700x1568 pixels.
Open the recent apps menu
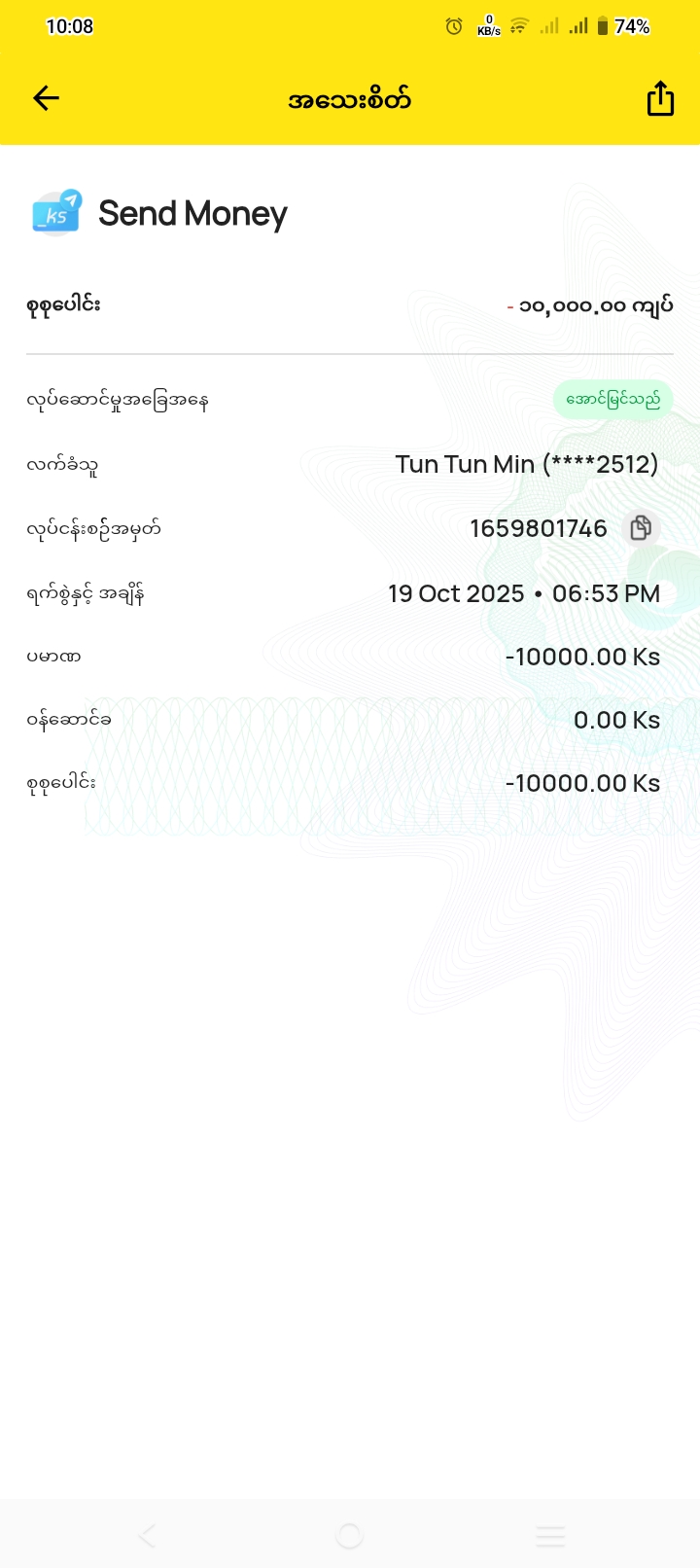tap(550, 1536)
